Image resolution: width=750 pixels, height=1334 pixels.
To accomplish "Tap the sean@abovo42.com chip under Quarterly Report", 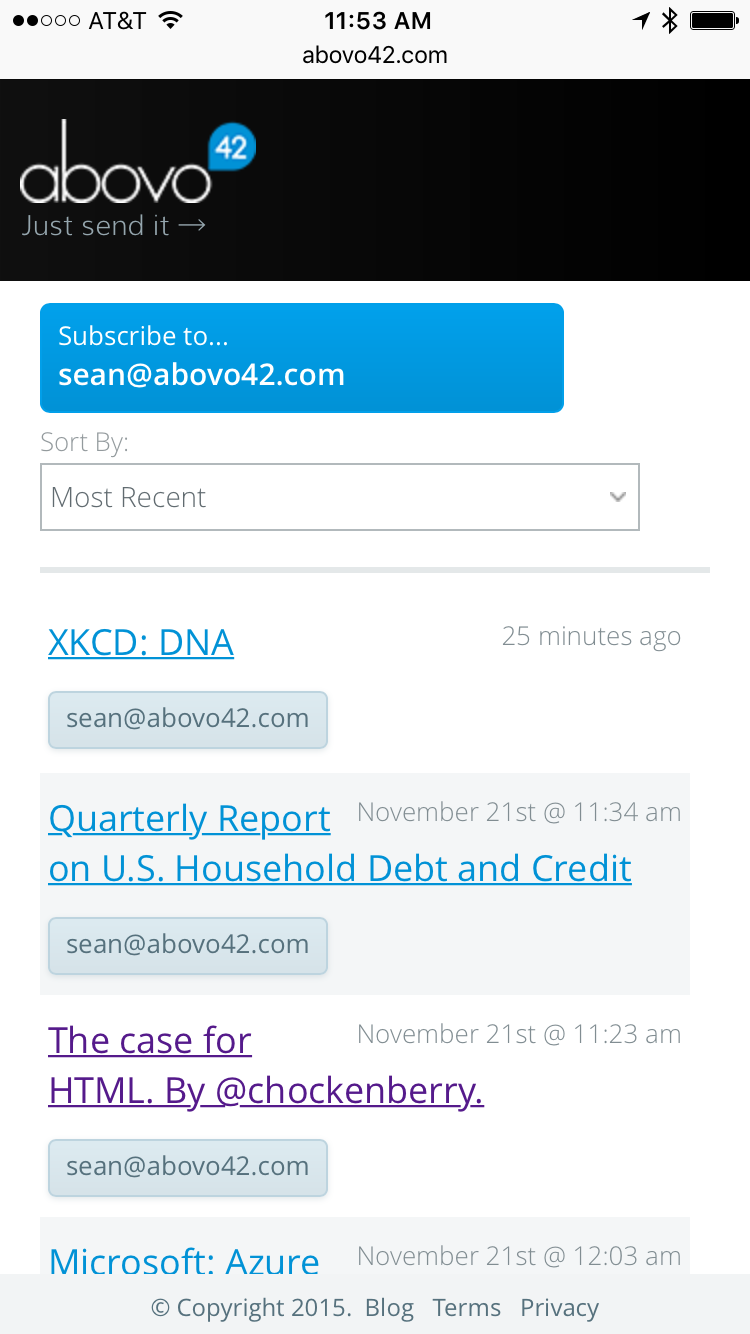I will [188, 945].
